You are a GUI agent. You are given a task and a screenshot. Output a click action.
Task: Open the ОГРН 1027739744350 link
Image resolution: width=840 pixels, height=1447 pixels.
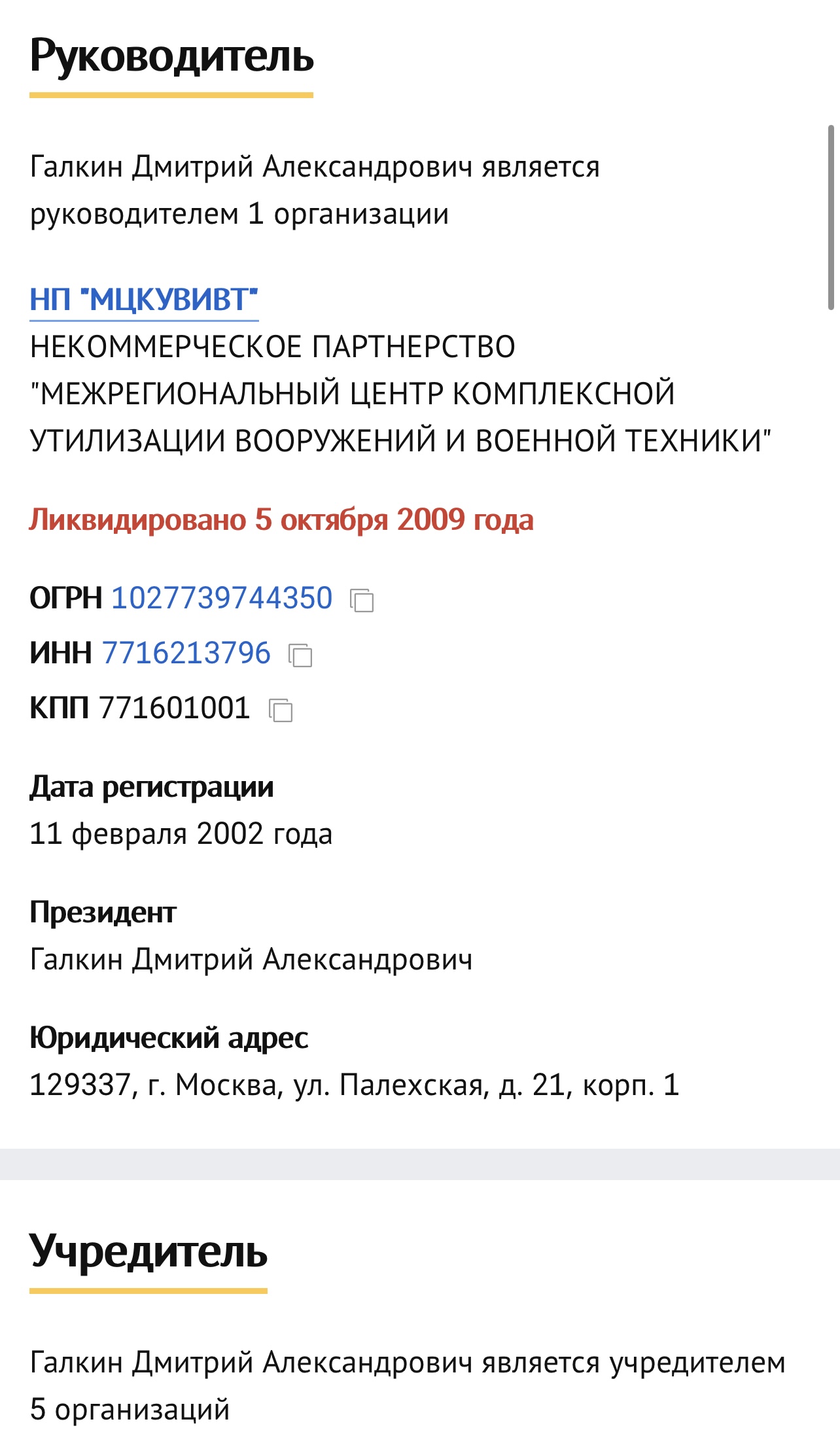pyautogui.click(x=222, y=599)
